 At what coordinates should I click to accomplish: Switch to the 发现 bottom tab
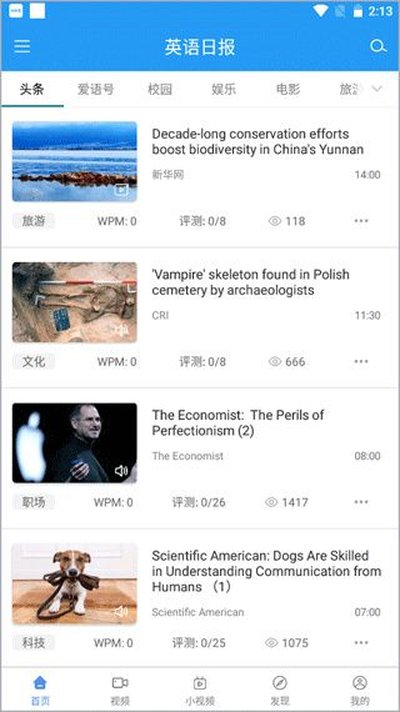pyautogui.click(x=280, y=691)
